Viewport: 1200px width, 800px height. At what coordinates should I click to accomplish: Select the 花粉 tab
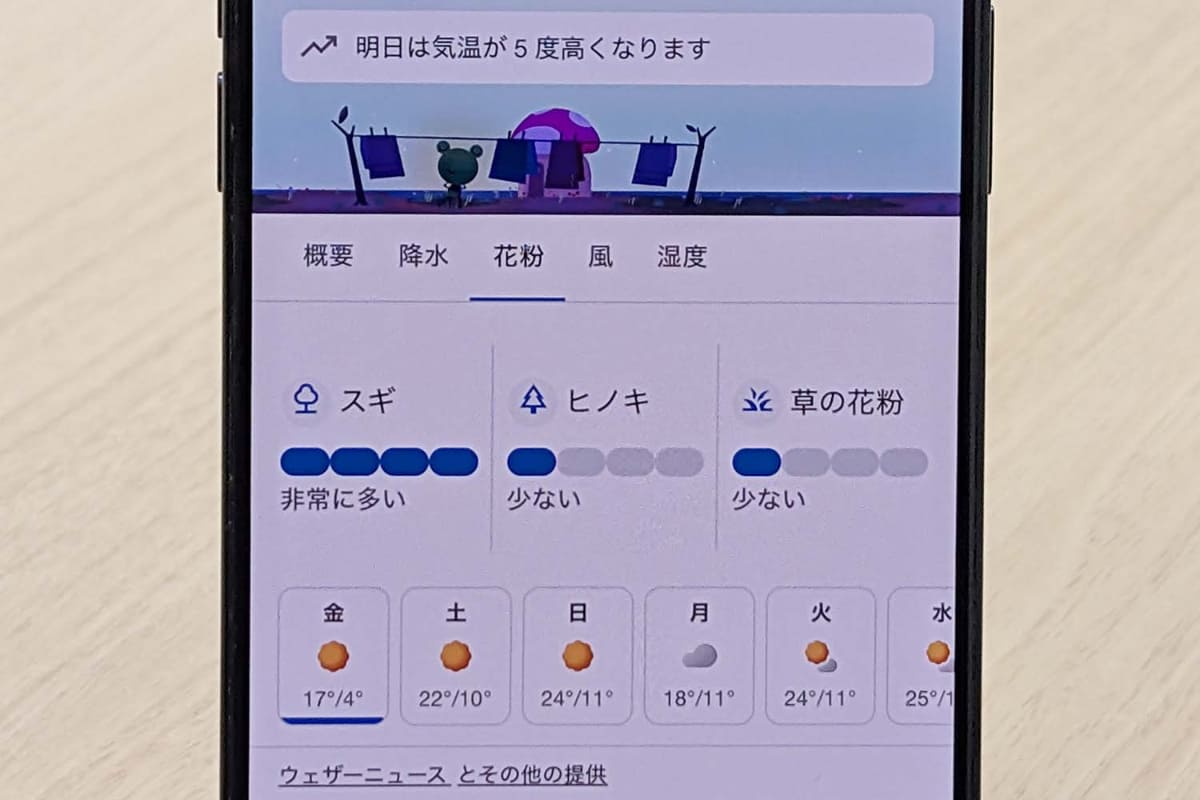pyautogui.click(x=518, y=257)
